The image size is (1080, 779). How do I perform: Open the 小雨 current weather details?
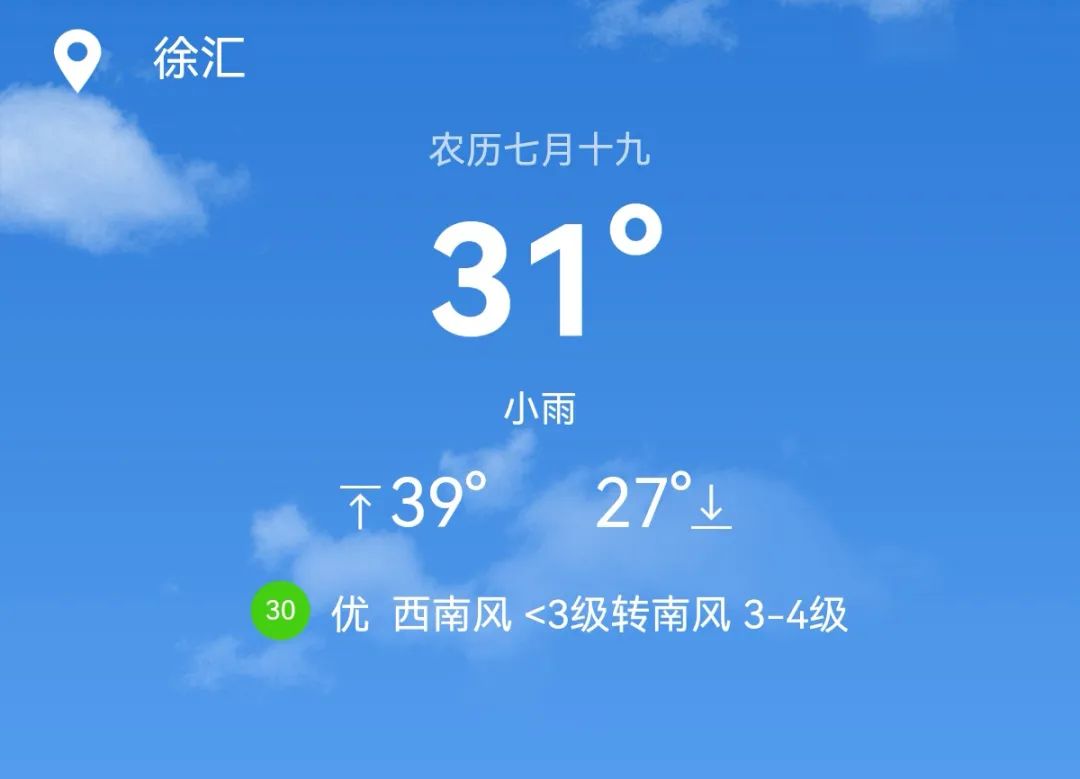point(539,409)
